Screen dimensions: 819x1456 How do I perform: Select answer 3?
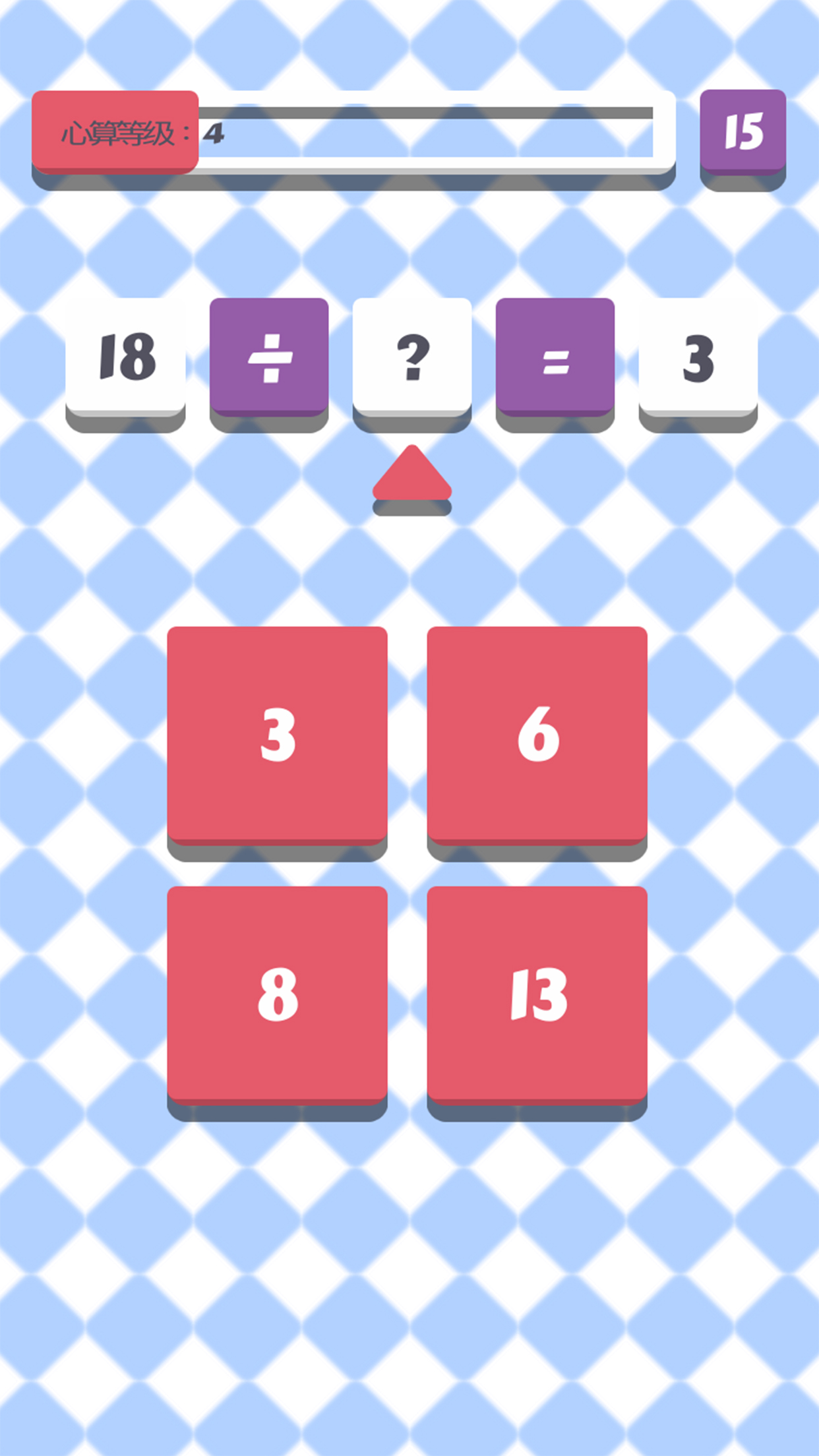click(x=277, y=735)
